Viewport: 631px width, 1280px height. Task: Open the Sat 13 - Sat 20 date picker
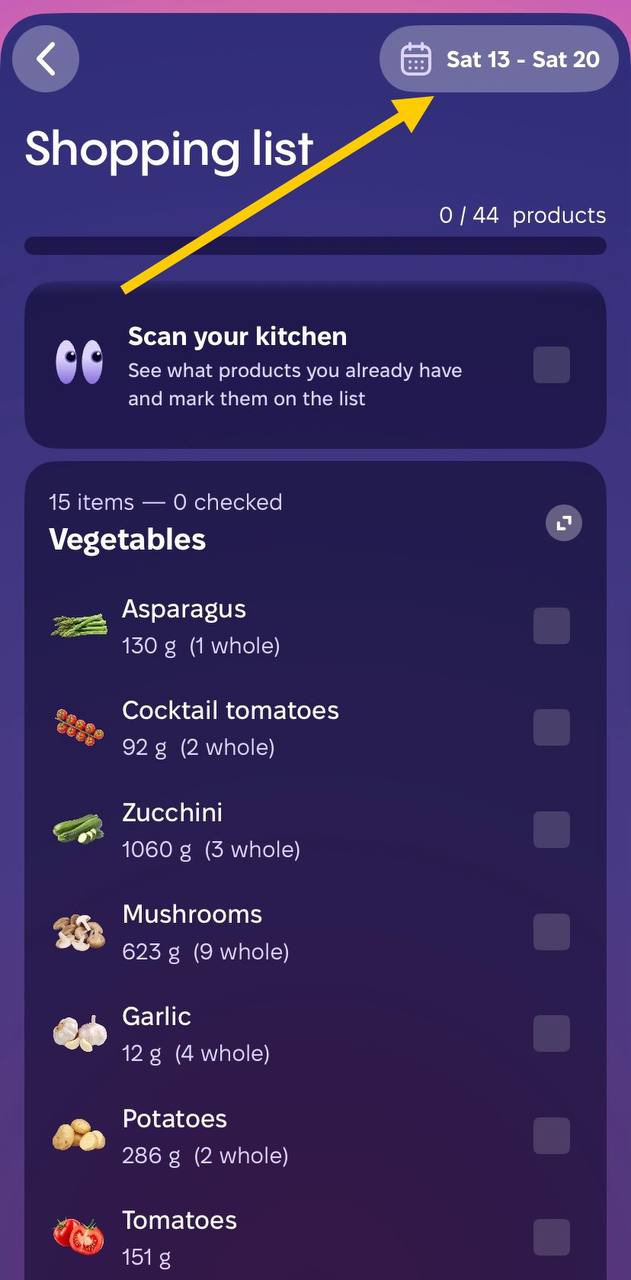tap(499, 59)
